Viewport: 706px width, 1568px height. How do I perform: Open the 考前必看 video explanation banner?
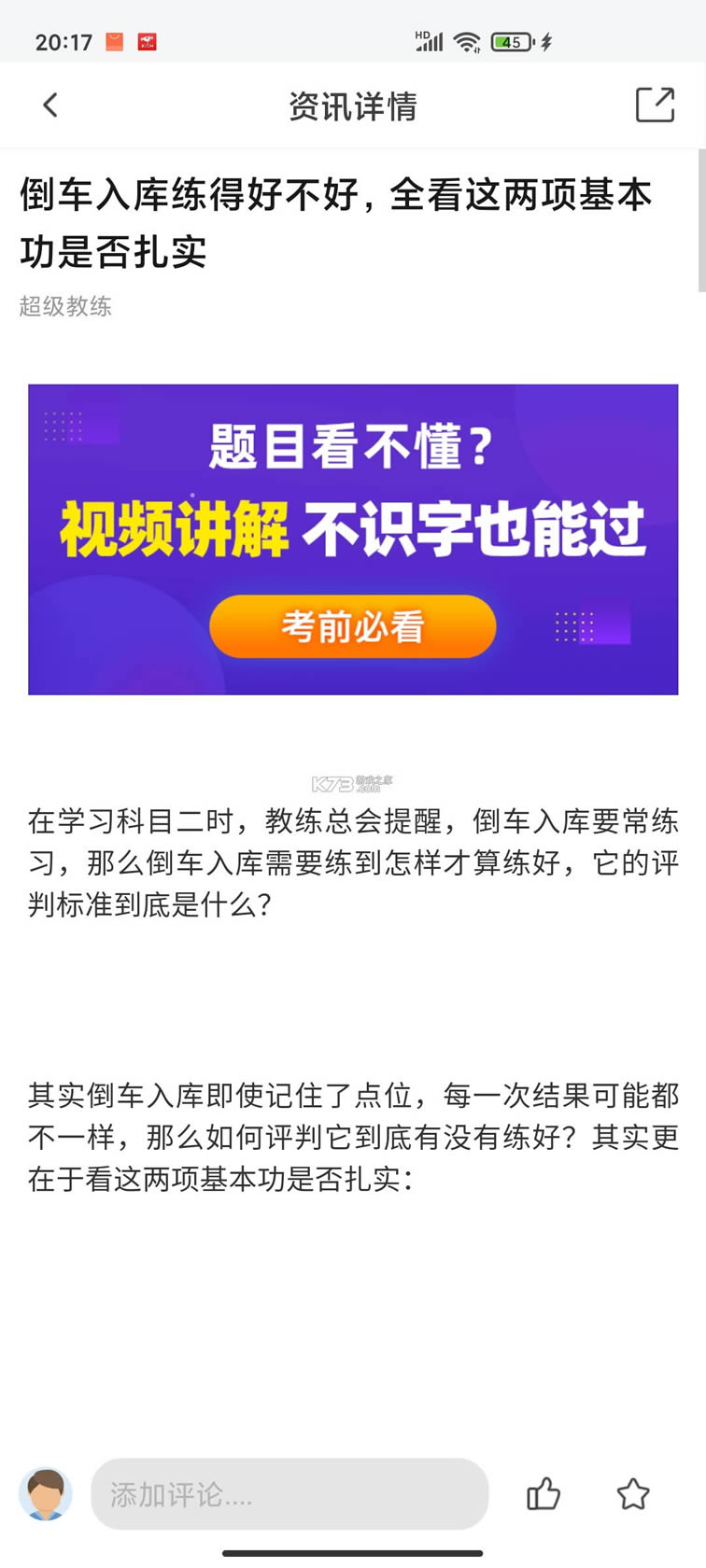(352, 626)
